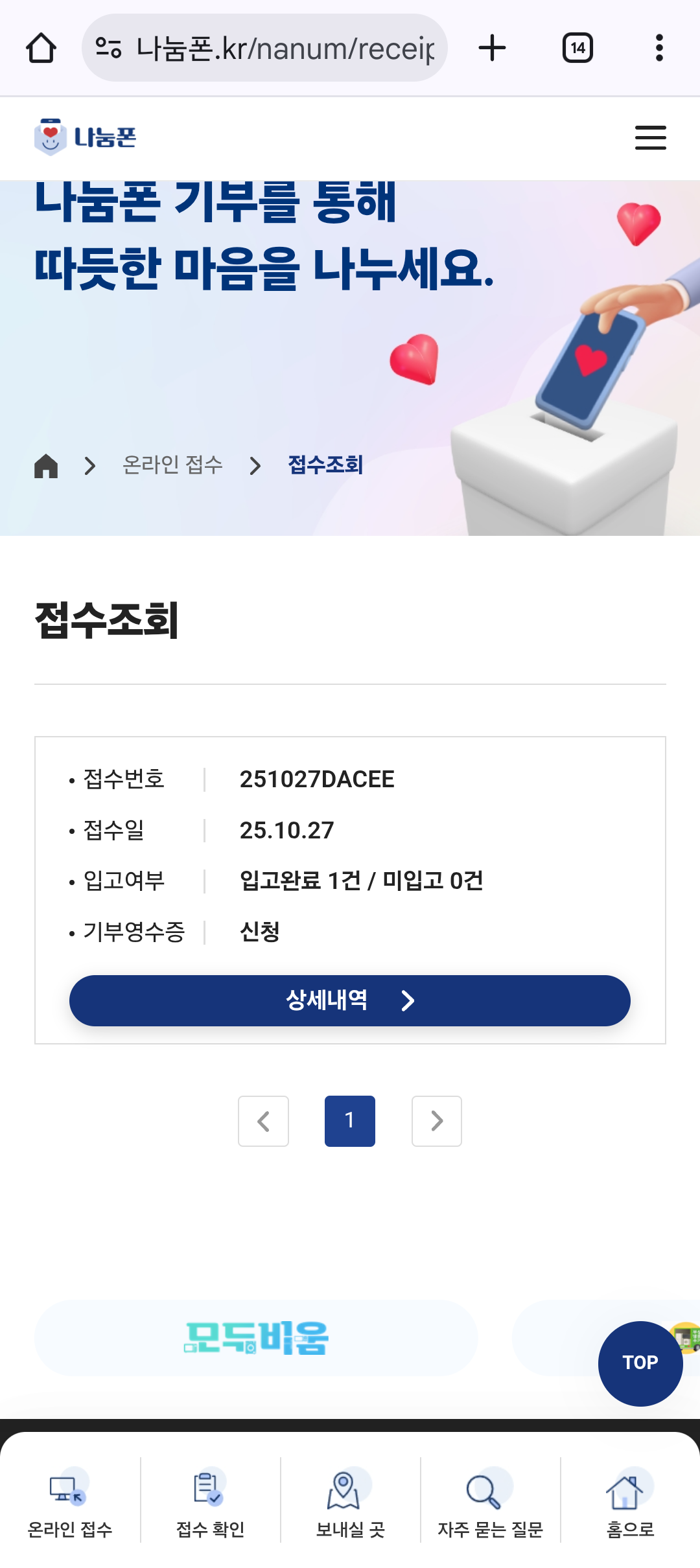
Task: Open the 자주 묻는 질문 tab
Action: (490, 1502)
